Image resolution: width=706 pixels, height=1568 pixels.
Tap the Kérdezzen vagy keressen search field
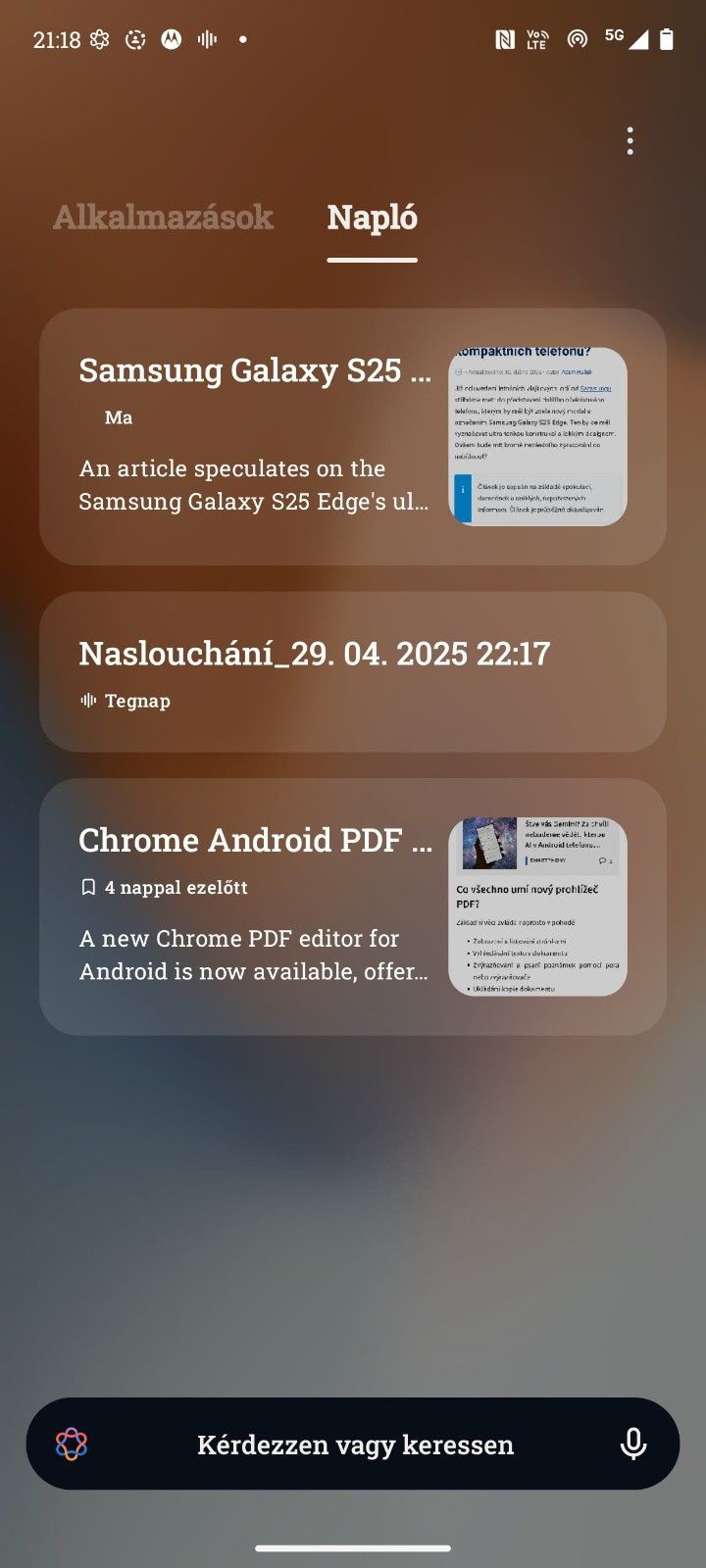[x=355, y=1445]
